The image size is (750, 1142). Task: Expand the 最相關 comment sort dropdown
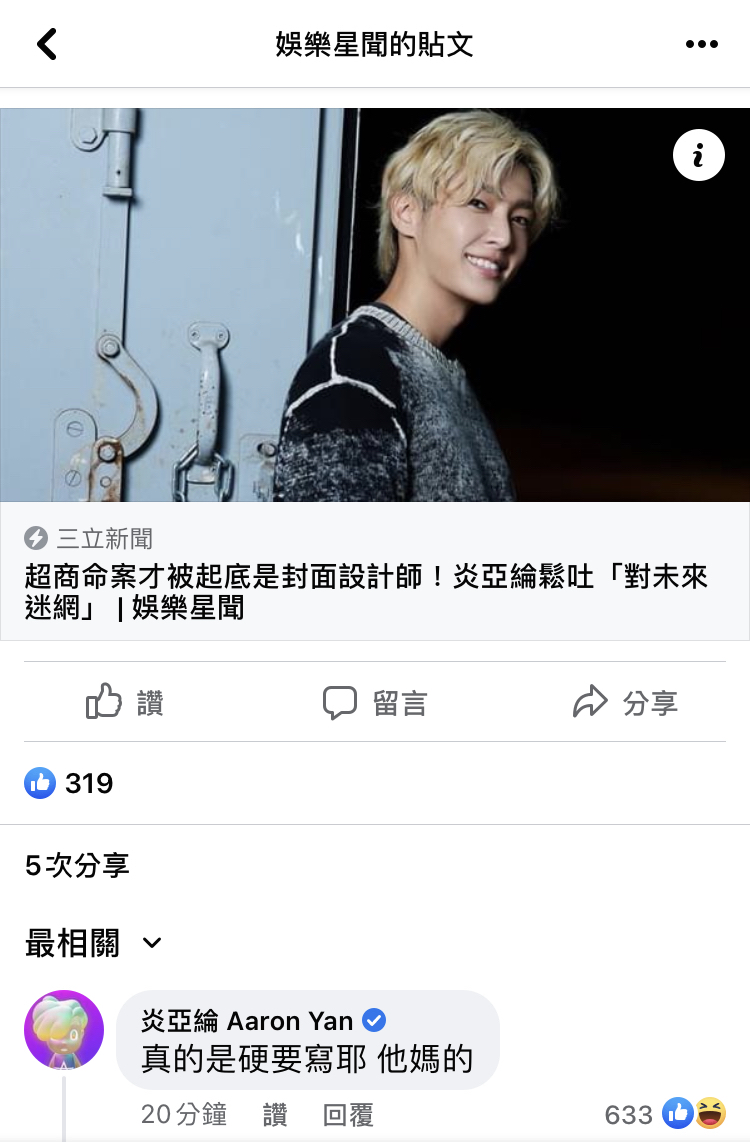coord(93,943)
